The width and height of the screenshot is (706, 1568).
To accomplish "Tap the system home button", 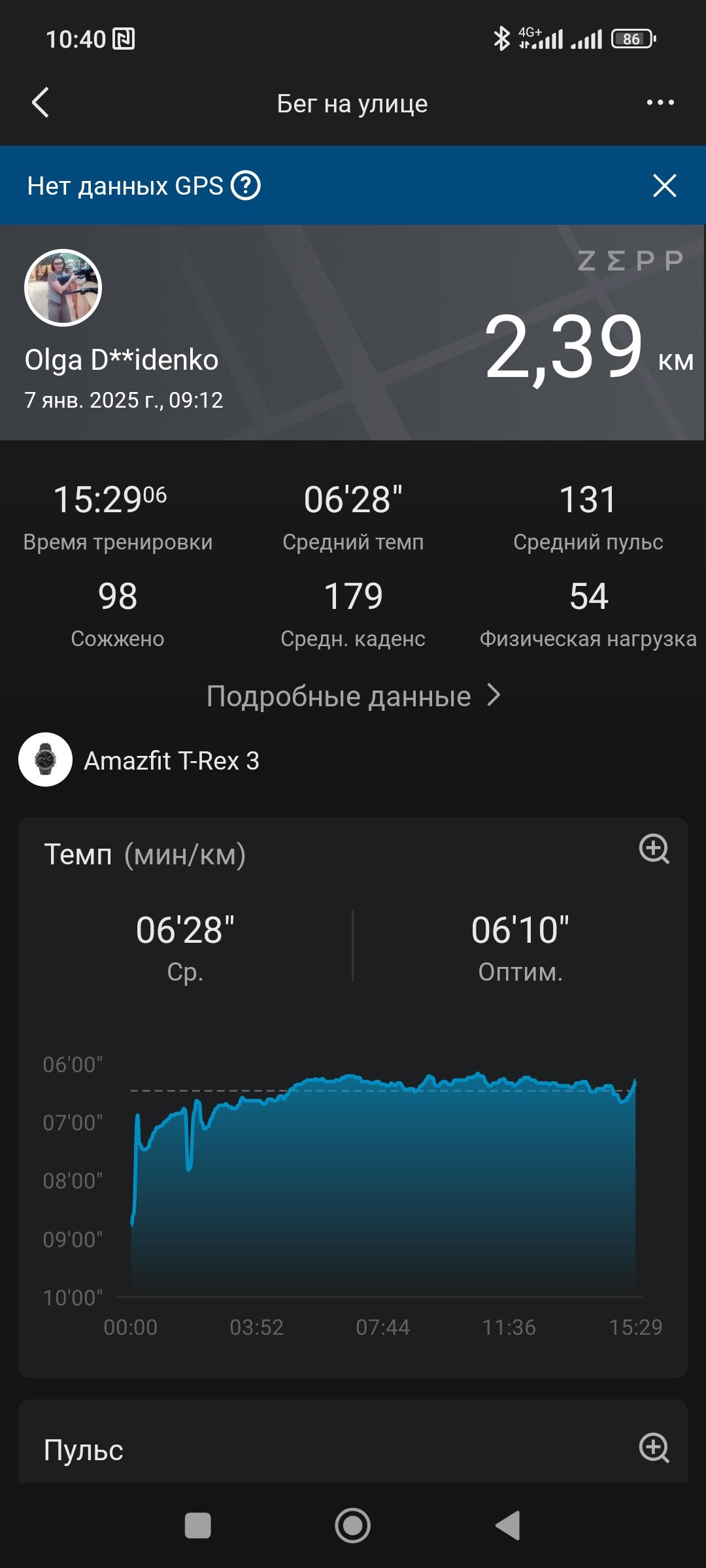I will [x=352, y=1526].
